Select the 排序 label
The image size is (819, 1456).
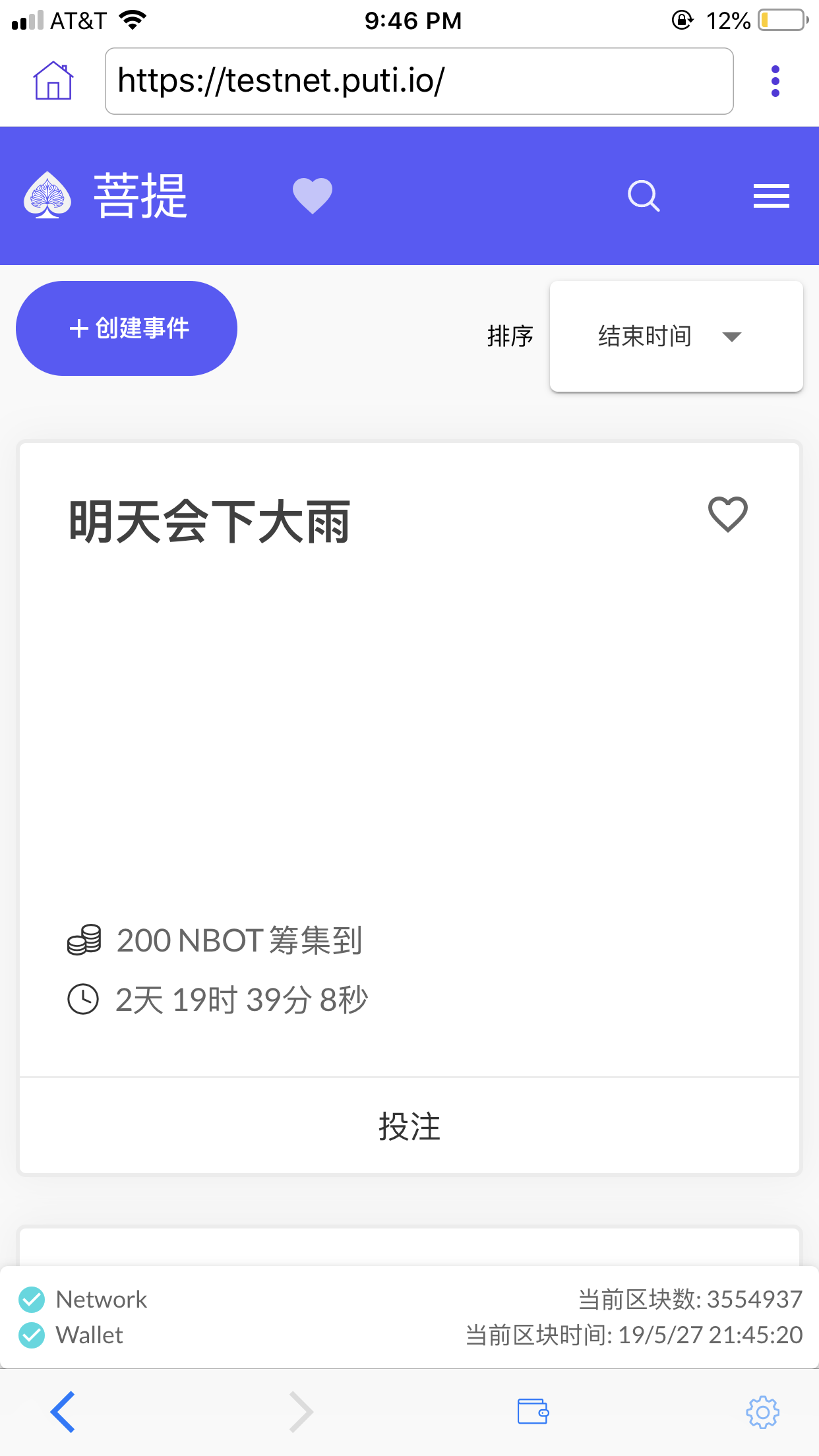click(x=509, y=336)
